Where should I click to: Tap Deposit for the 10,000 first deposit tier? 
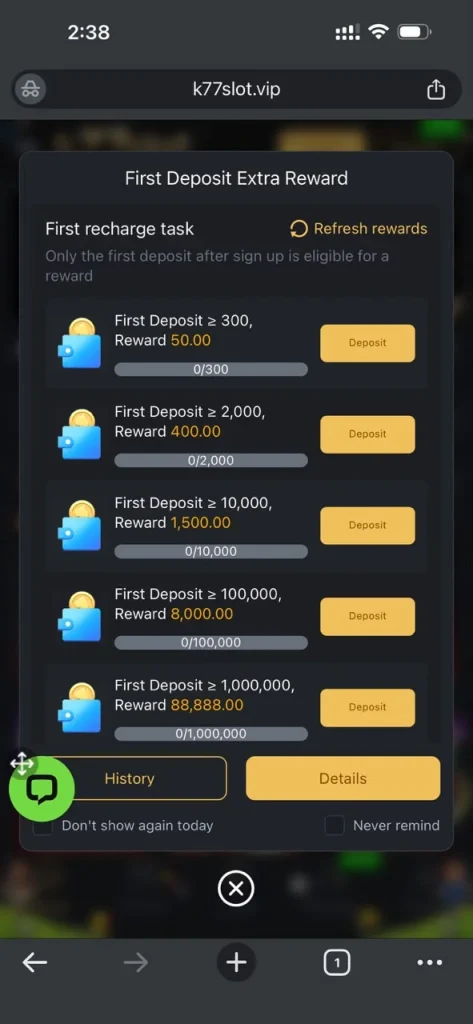click(367, 525)
